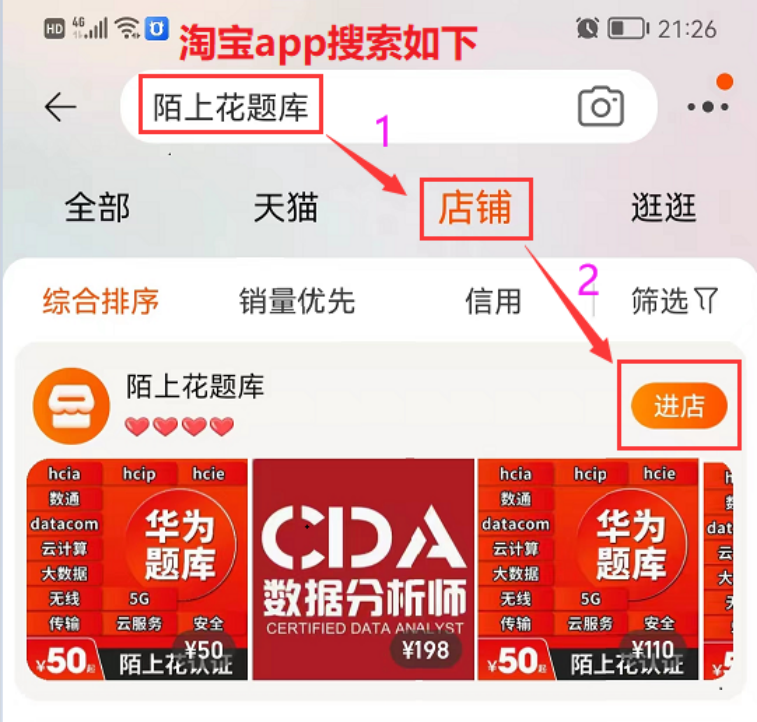This screenshot has height=722, width=757.
Task: Switch to the 全部 tab
Action: click(x=97, y=209)
